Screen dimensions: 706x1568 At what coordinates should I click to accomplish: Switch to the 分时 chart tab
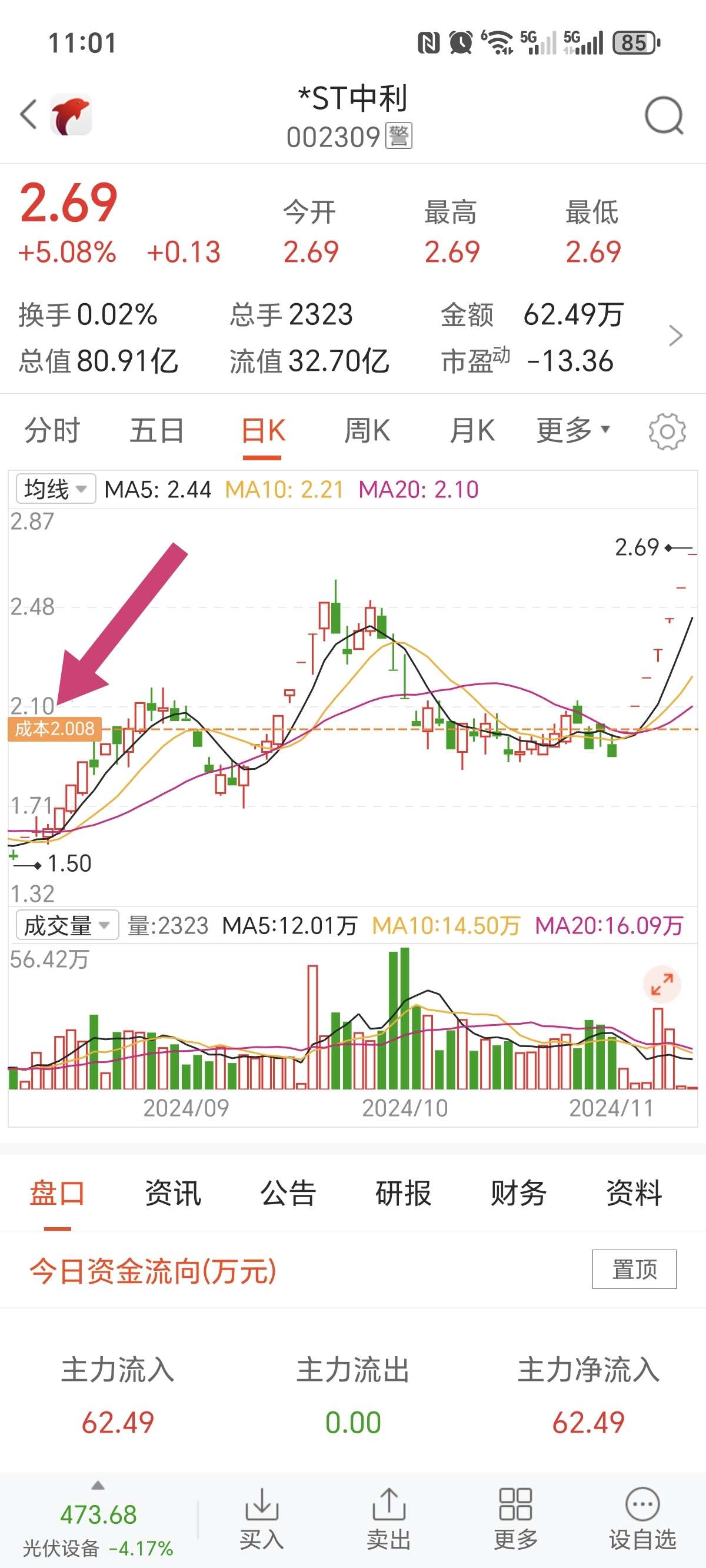click(x=52, y=430)
